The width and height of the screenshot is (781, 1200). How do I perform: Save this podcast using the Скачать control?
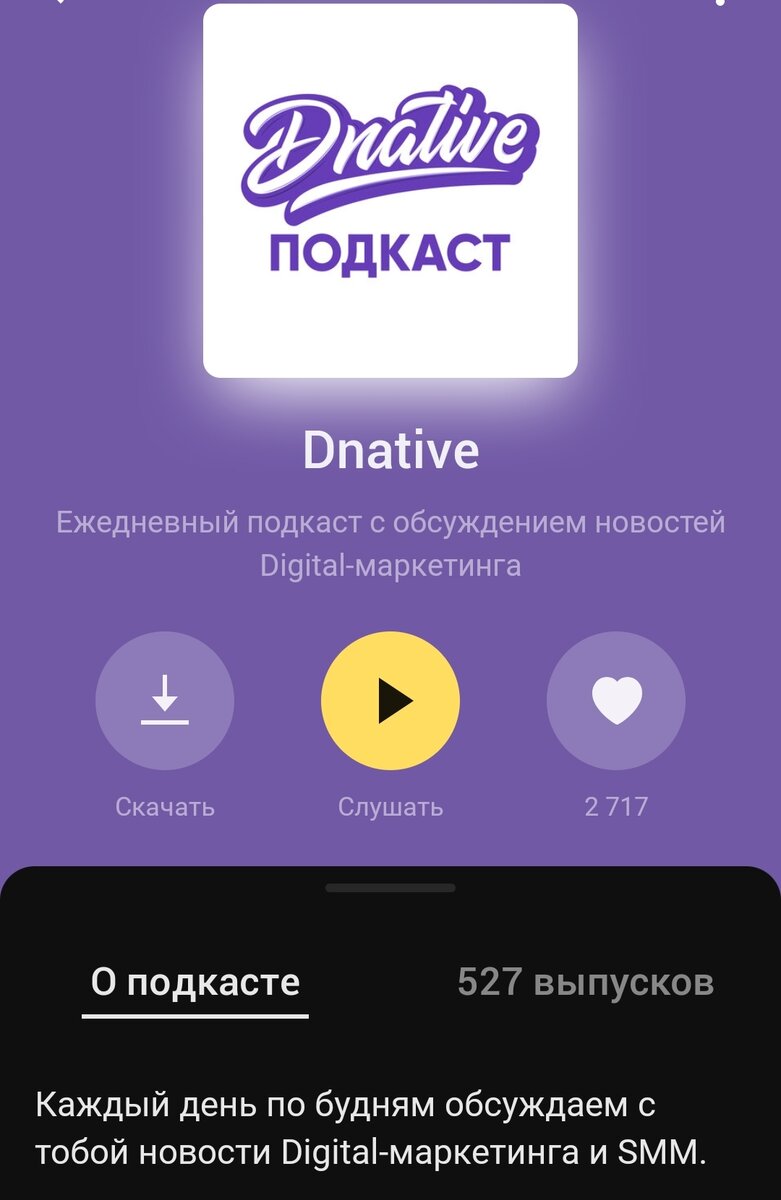coord(166,701)
